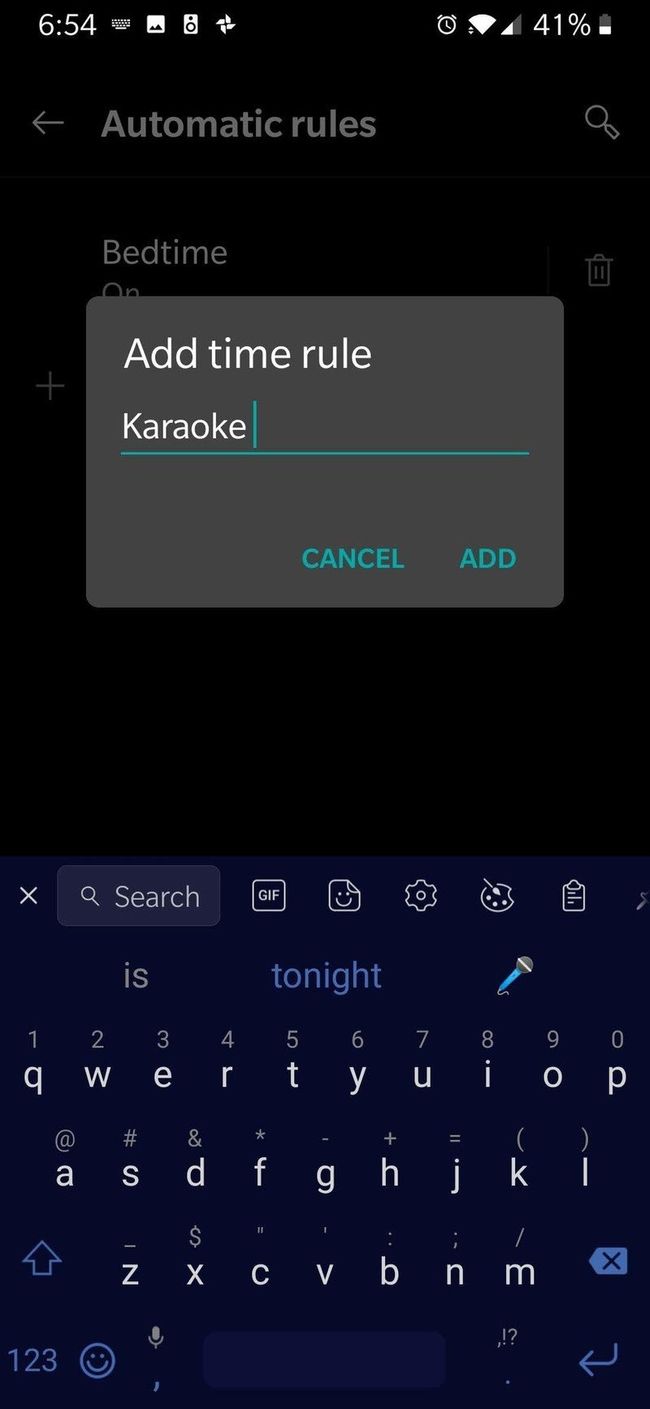Close the keyboard toolbar with X
Screen dimensions: 650x1409
pos(29,895)
